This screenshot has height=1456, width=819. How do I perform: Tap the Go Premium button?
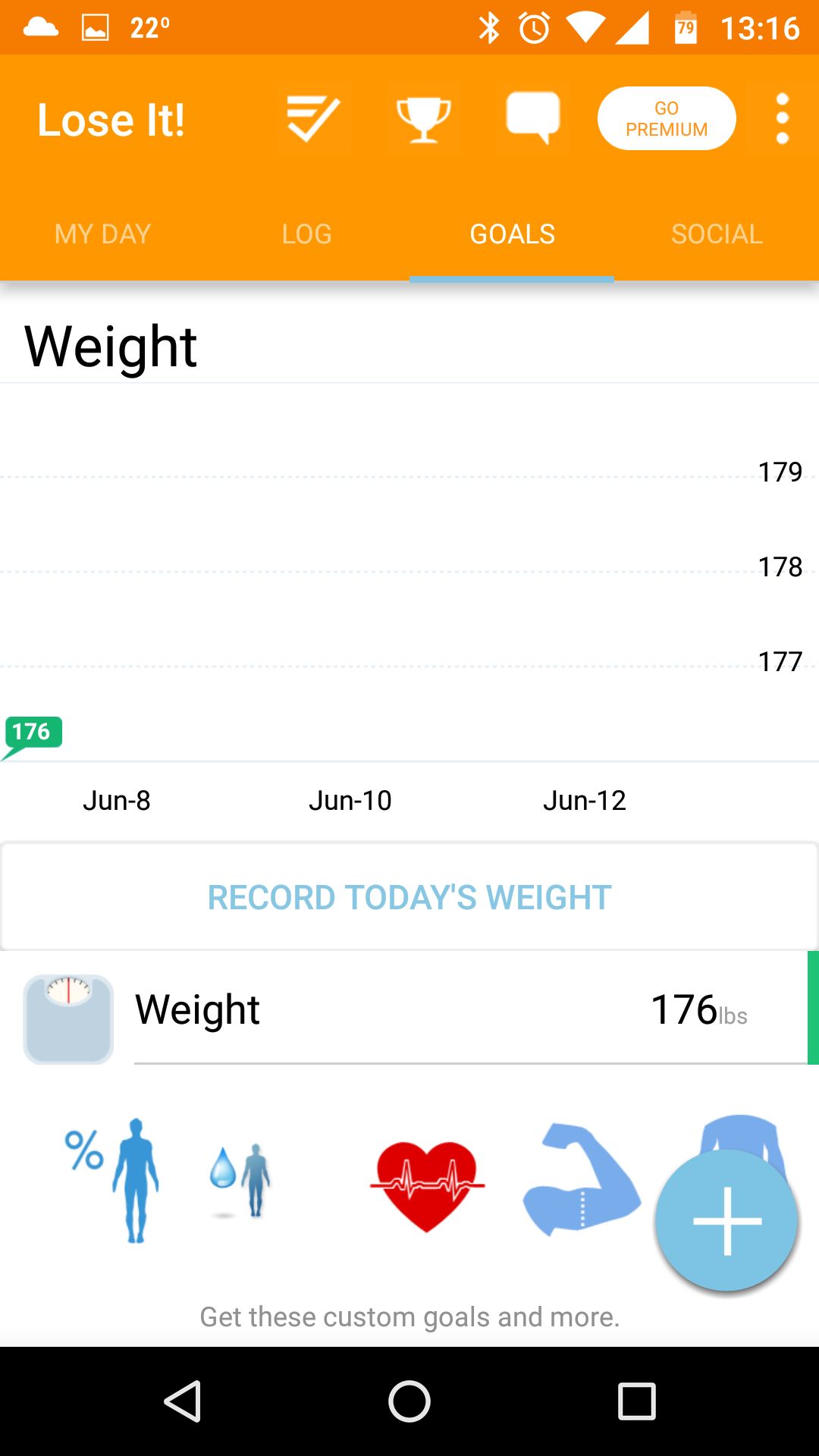click(667, 119)
